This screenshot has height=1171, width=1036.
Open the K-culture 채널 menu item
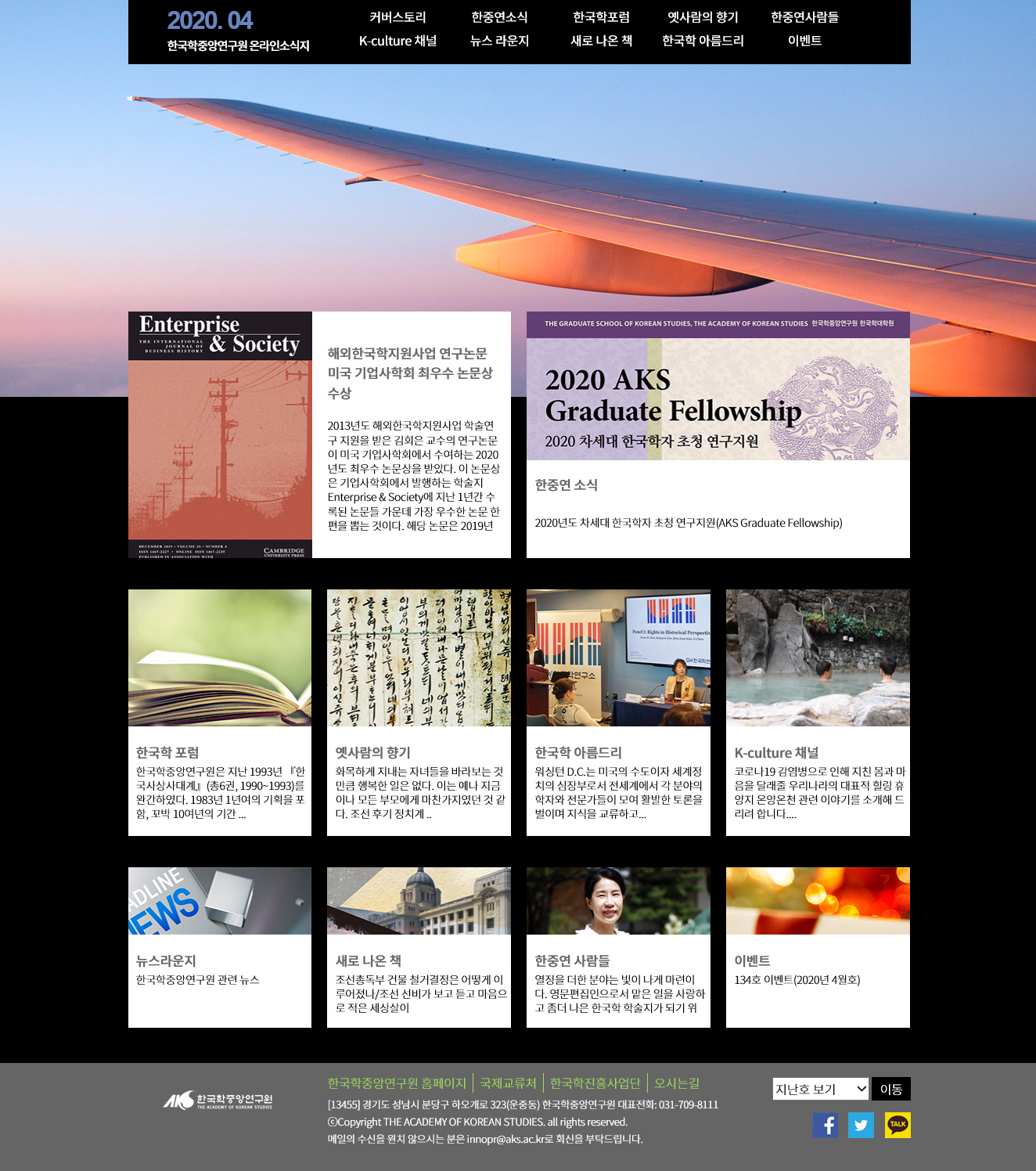[397, 41]
